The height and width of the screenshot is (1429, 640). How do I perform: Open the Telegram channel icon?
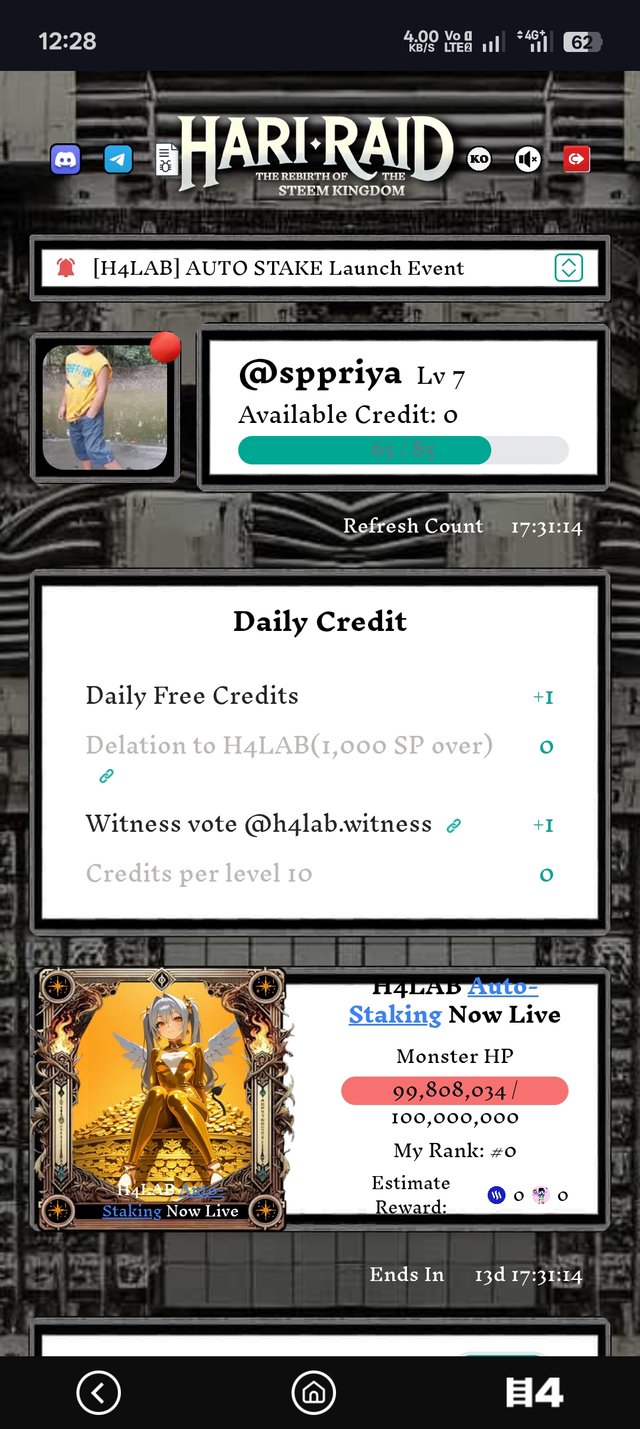118,159
